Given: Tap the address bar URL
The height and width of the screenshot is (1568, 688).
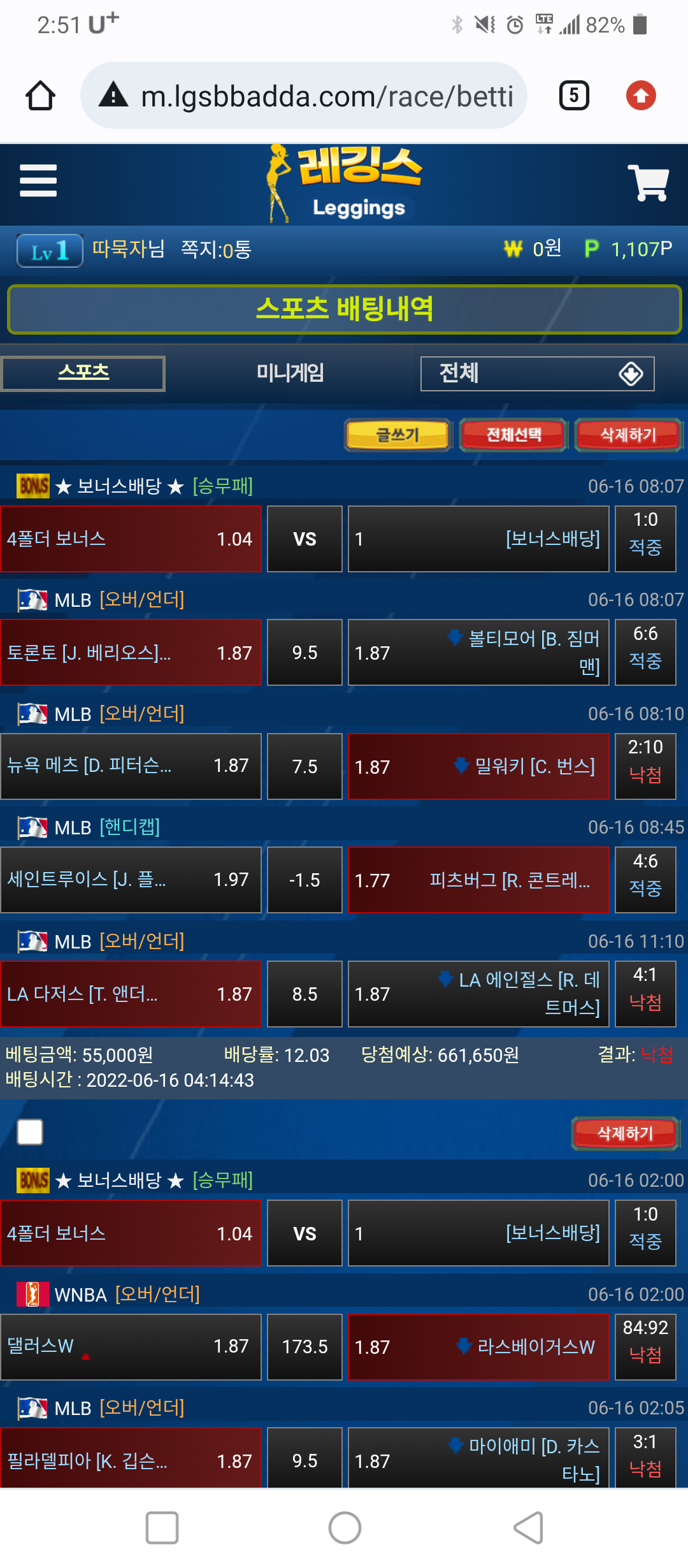Looking at the screenshot, I should (x=326, y=97).
